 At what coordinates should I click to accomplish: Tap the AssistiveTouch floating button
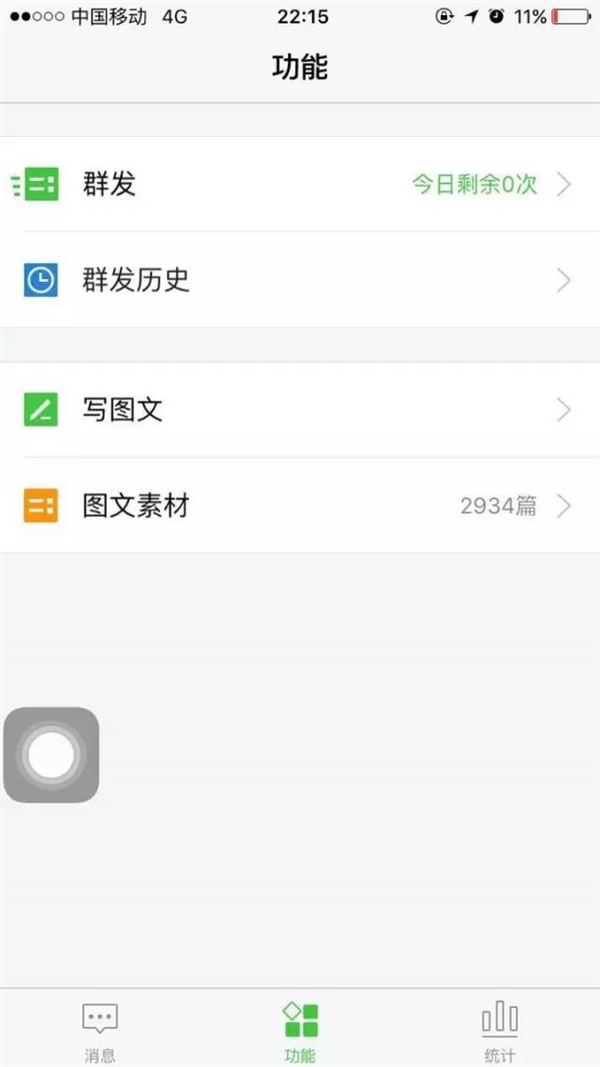tap(51, 754)
